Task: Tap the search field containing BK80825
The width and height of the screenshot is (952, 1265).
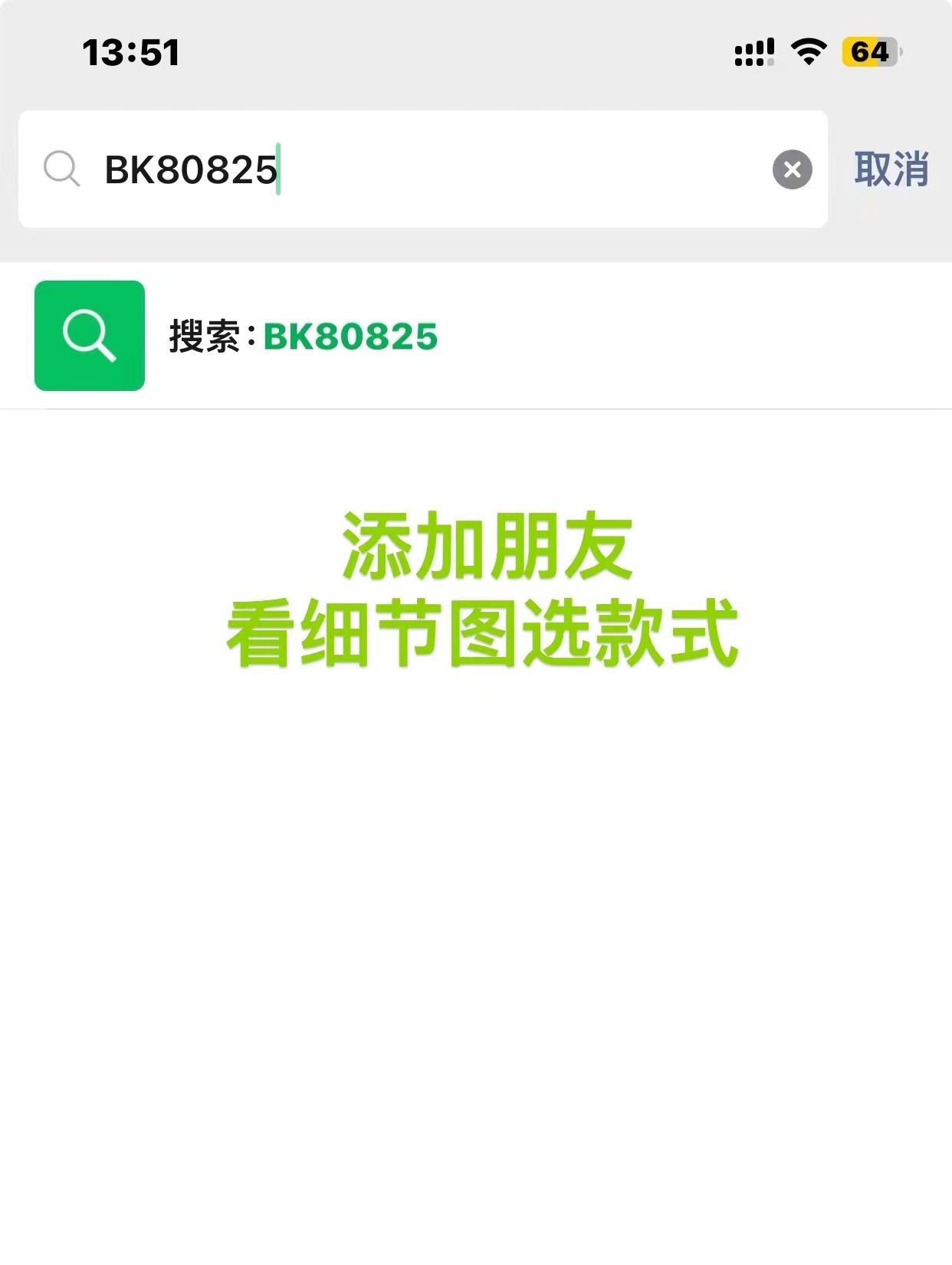Action: (422, 169)
